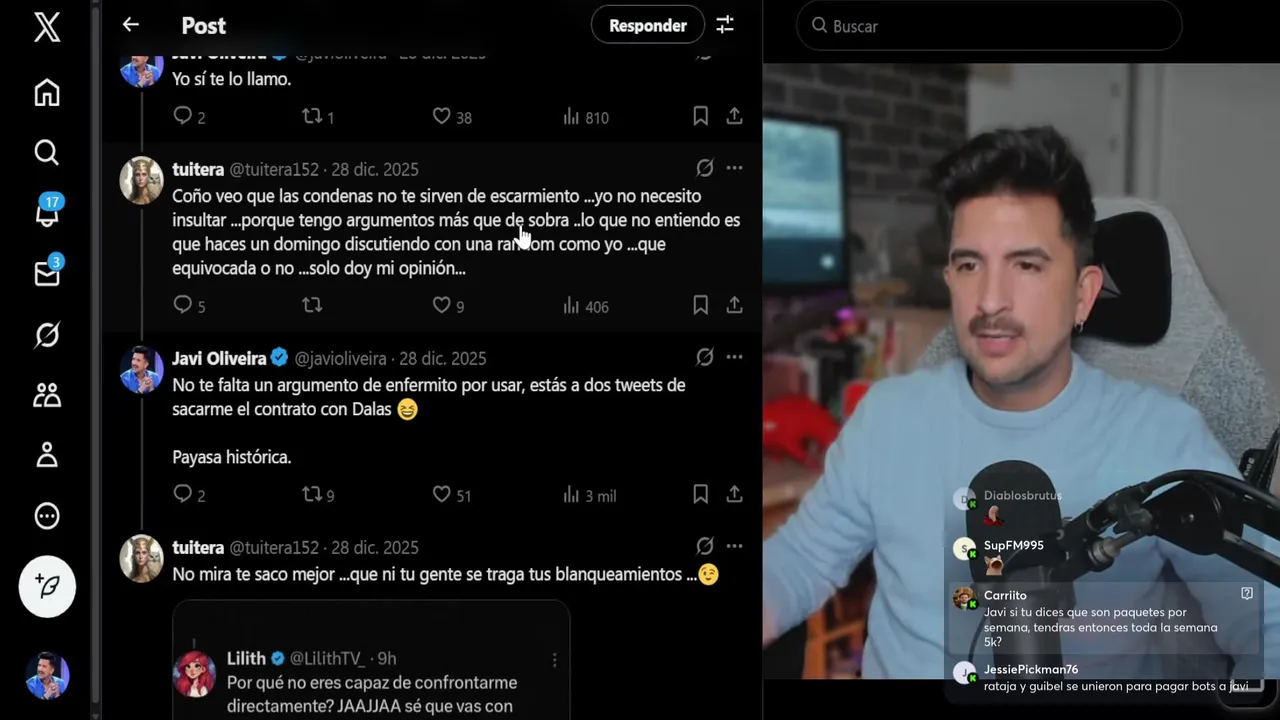Viewport: 1280px width, 720px height.
Task: Compose a new post with feather button
Action: tap(47, 586)
